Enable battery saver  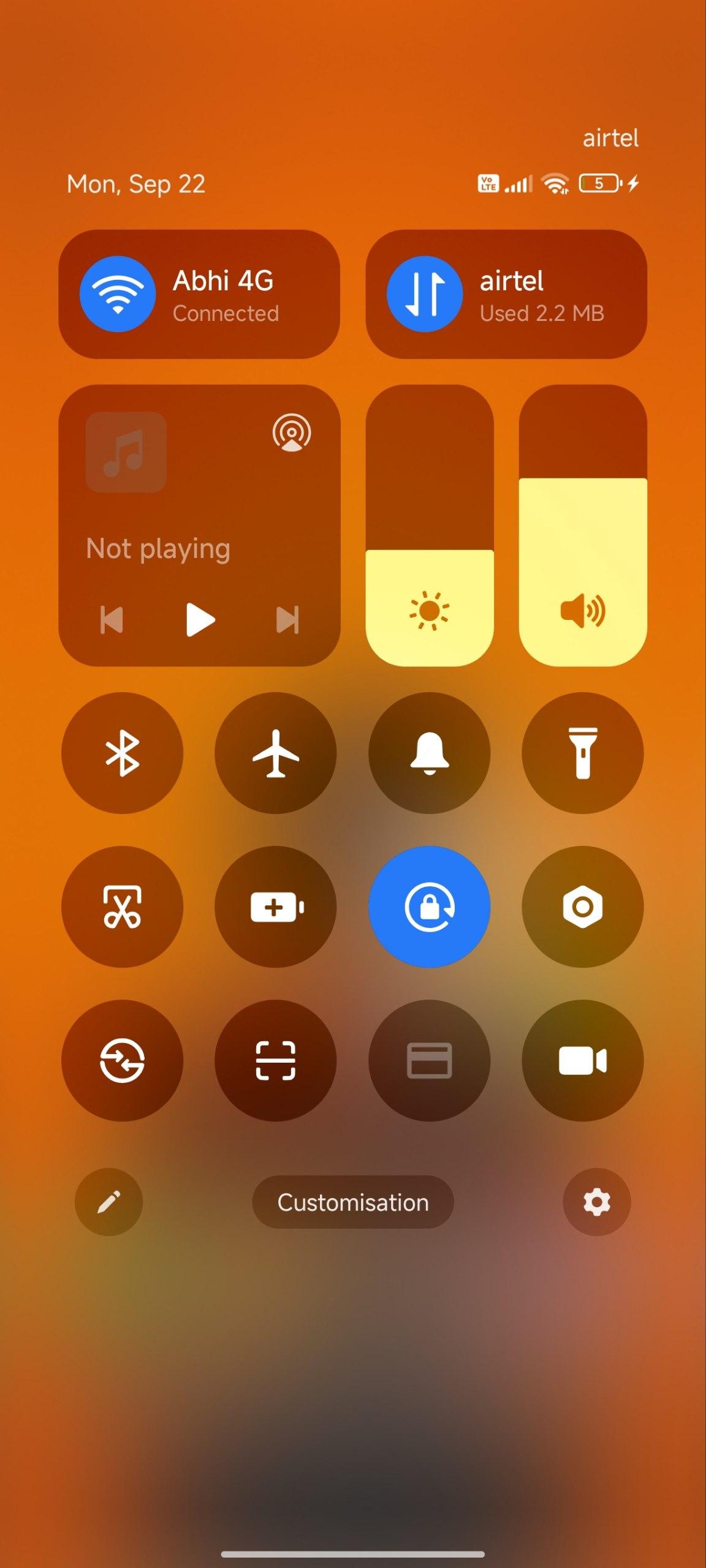pyautogui.click(x=276, y=907)
